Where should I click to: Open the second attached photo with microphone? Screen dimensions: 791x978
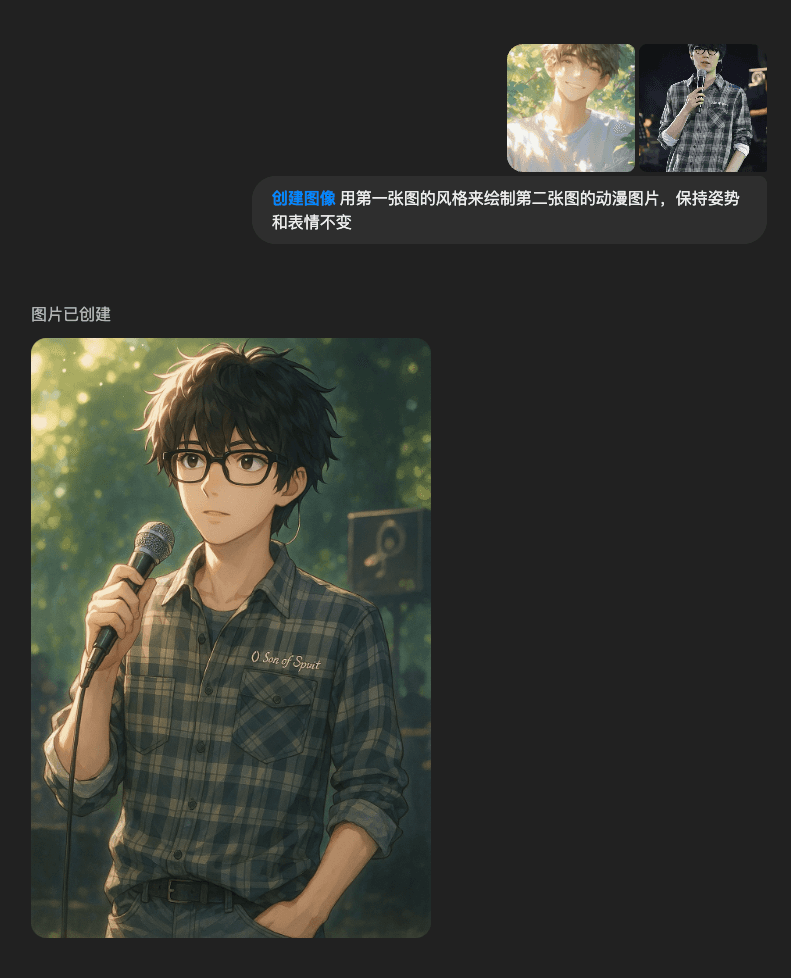click(702, 108)
